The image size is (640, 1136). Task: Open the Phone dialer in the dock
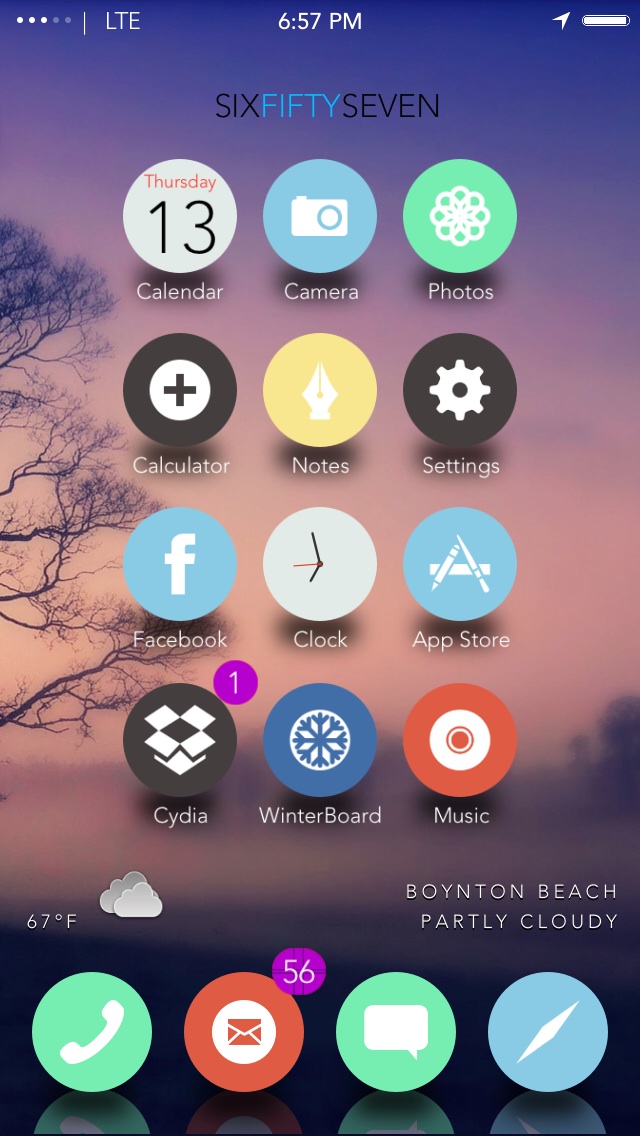(x=92, y=1032)
